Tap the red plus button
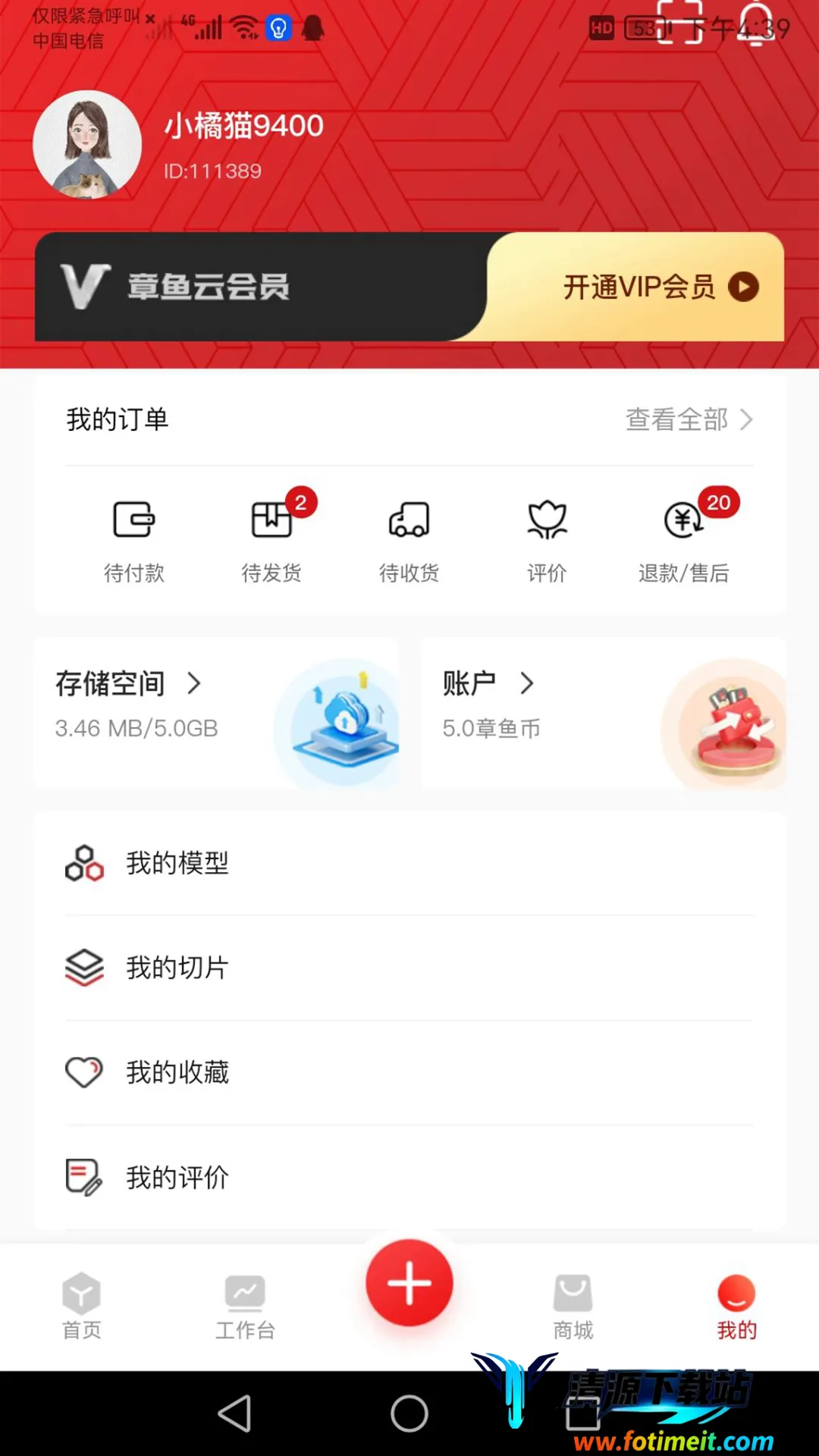Screen dimensions: 819x1456 coord(409,1283)
